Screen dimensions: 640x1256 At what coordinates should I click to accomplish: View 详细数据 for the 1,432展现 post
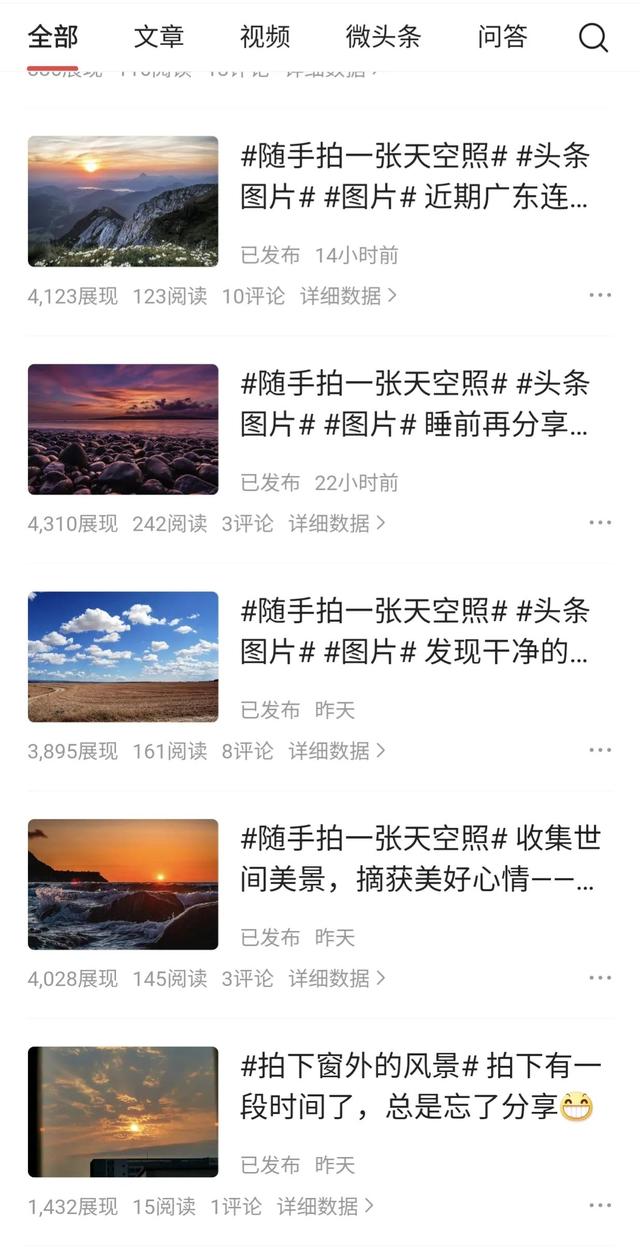tap(325, 1206)
